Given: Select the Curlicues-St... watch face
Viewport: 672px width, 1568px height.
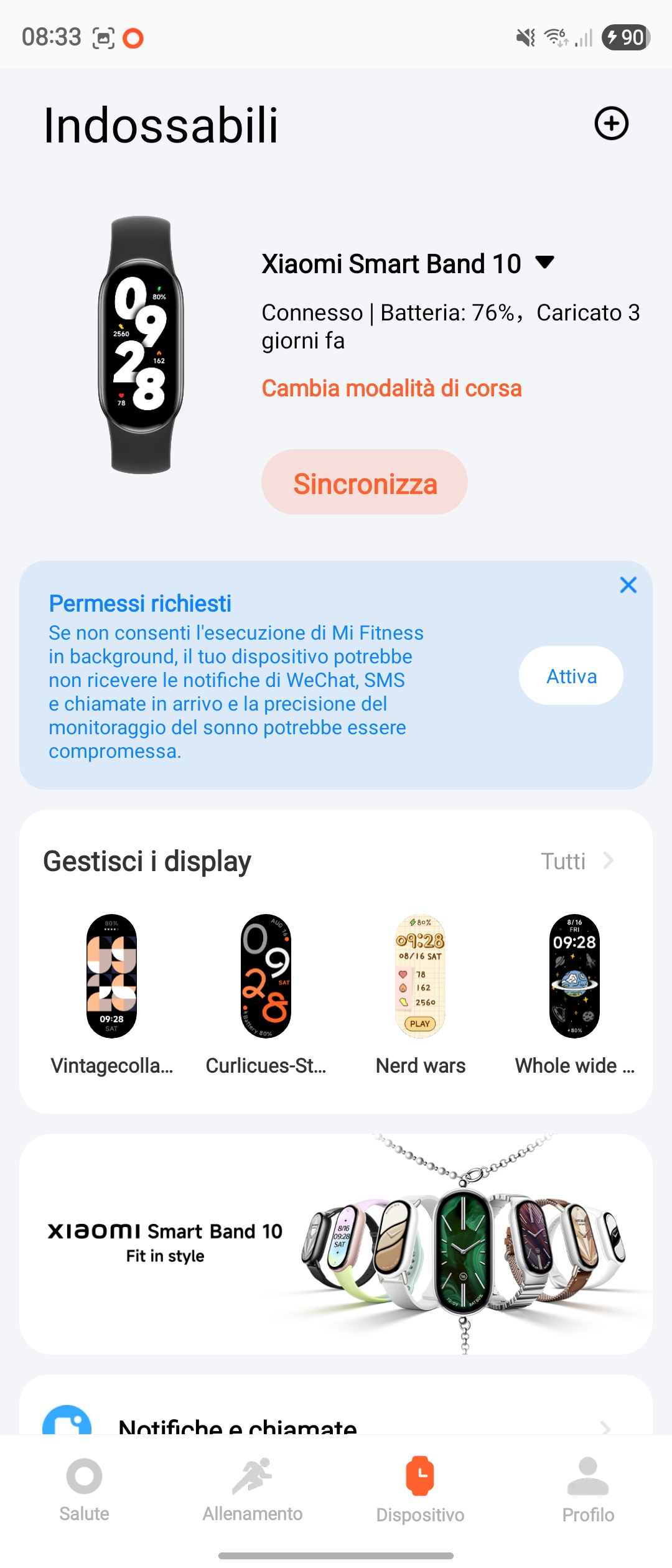Looking at the screenshot, I should coord(266,977).
